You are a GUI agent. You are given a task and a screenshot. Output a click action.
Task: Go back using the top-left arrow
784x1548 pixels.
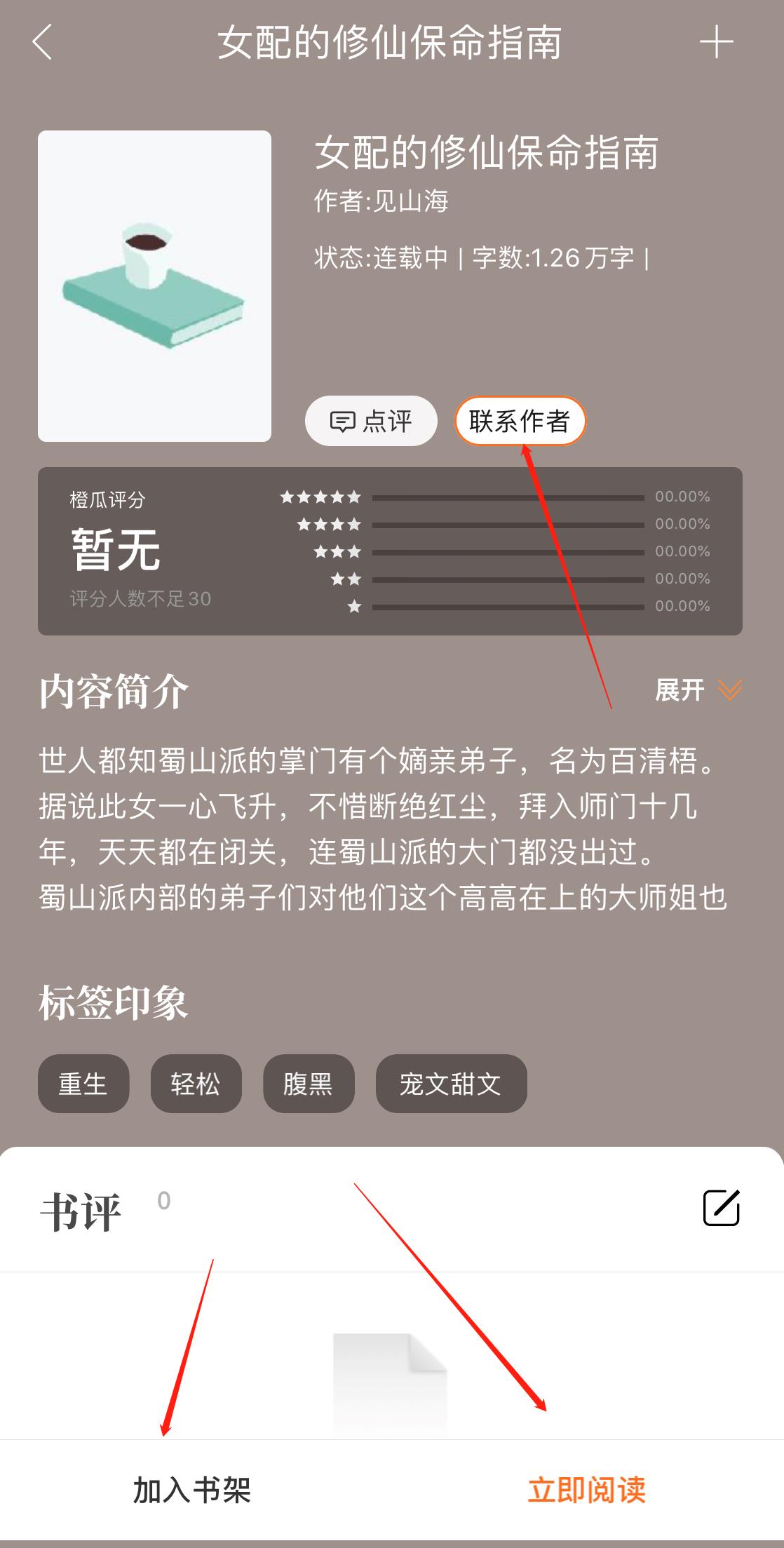click(x=43, y=42)
